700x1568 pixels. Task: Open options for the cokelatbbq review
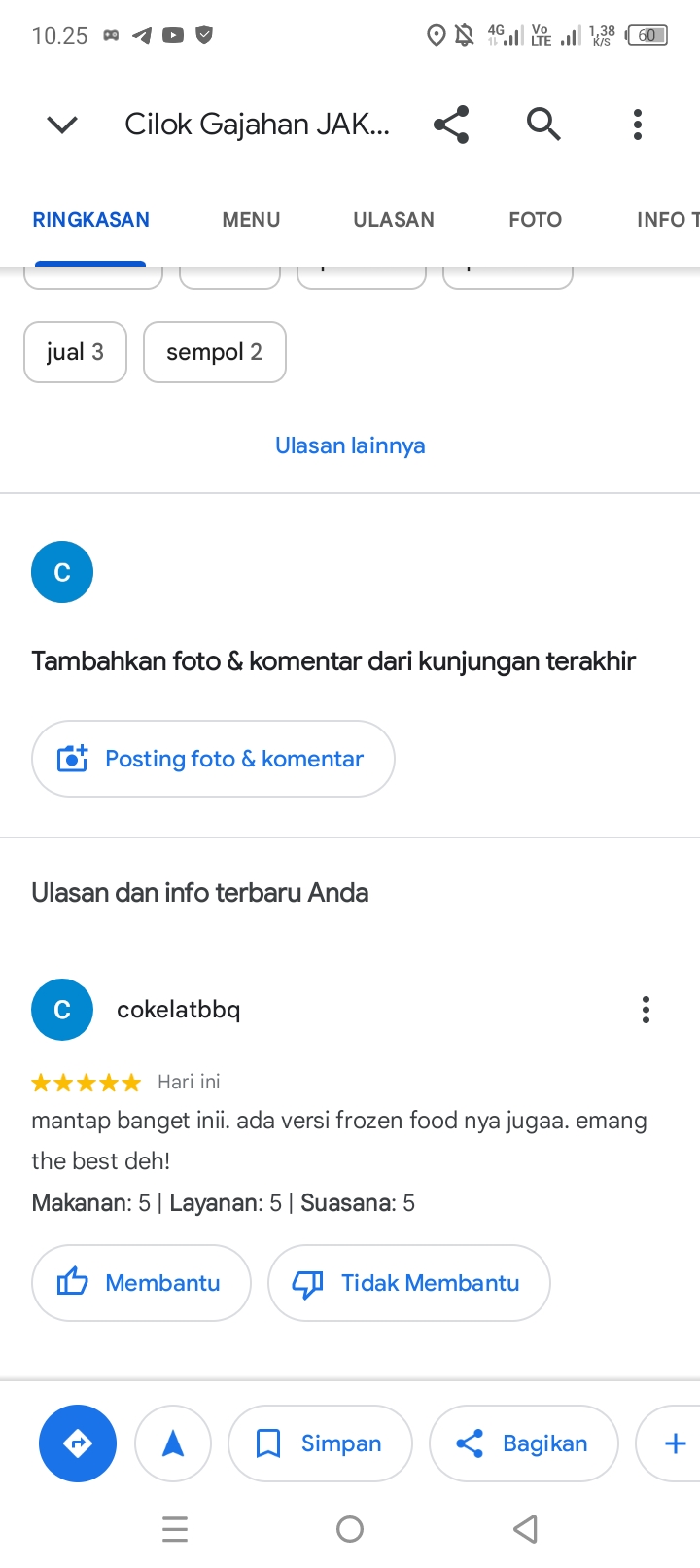[x=646, y=1010]
